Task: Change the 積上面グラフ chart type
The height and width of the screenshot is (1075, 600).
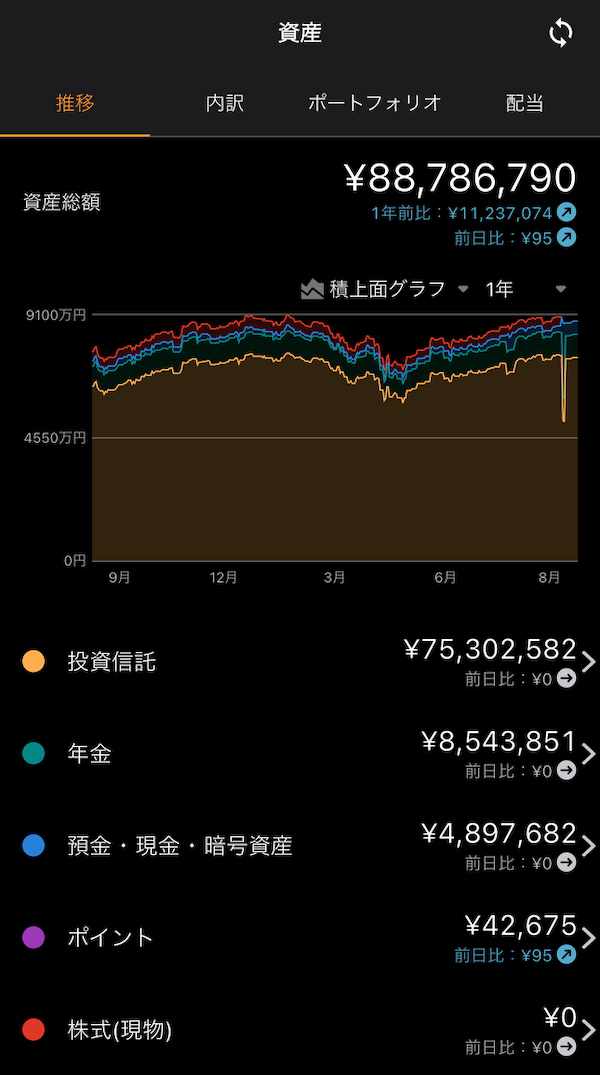Action: click(385, 290)
